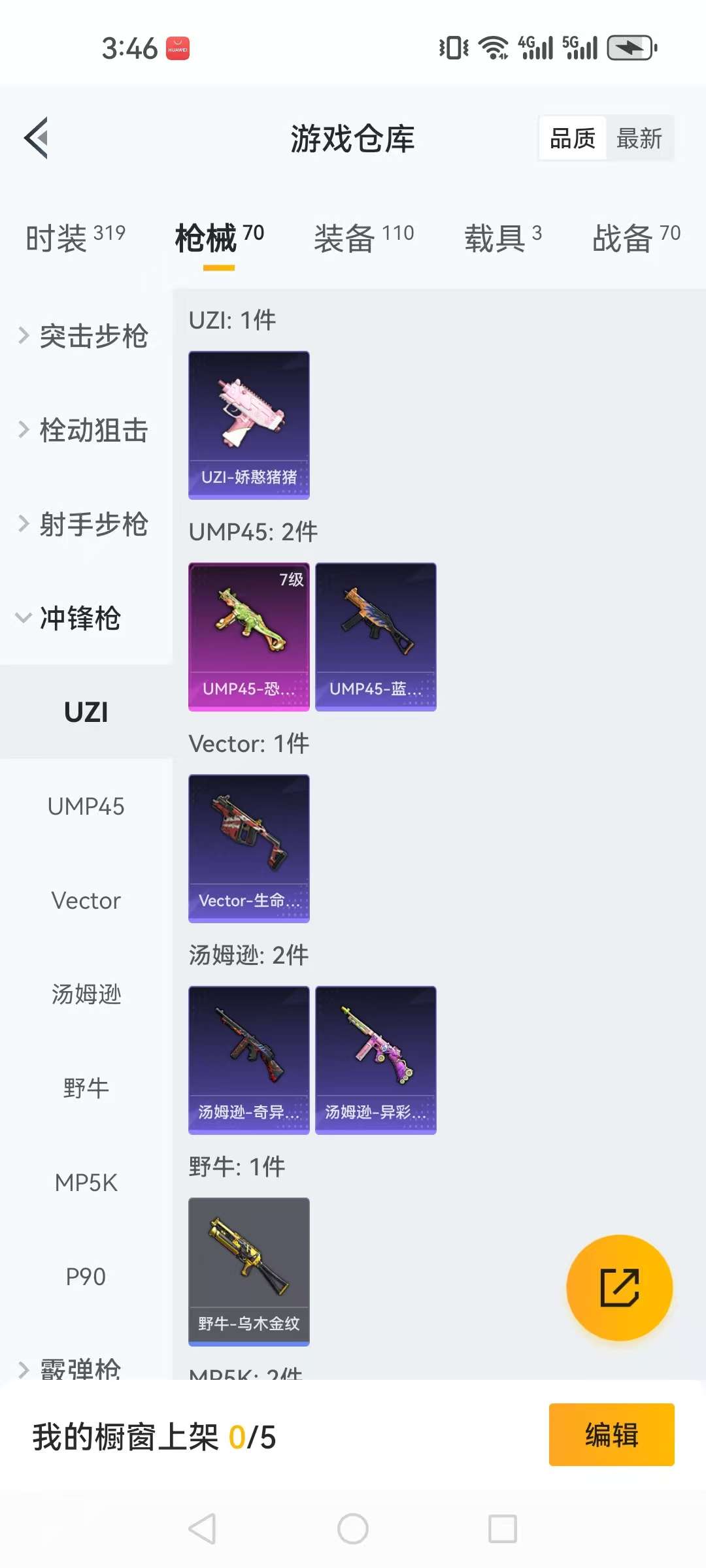Choose P90 in the side list
Image resolution: width=706 pixels, height=1568 pixels.
point(86,1277)
